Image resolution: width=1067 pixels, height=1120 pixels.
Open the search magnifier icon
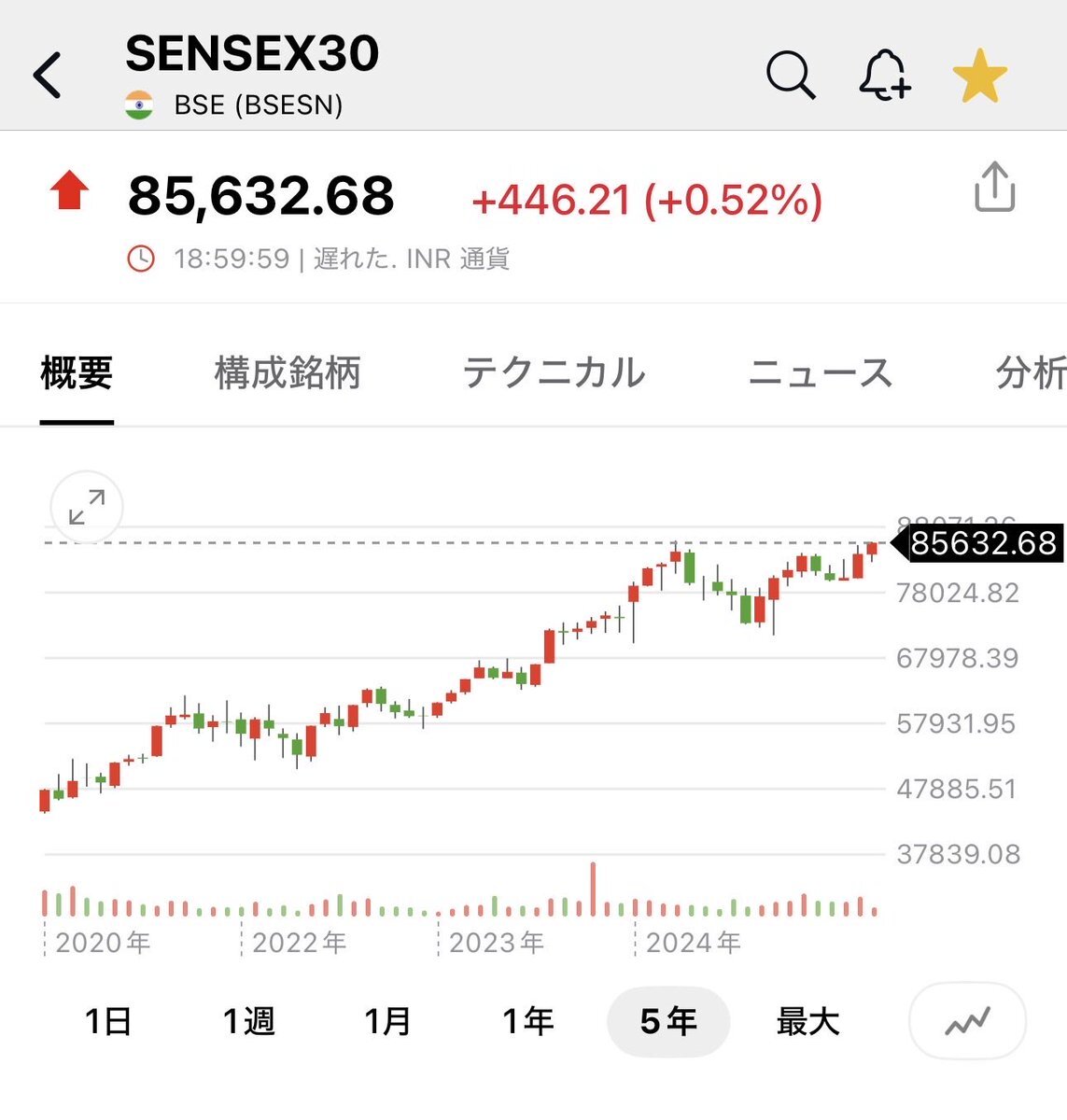[x=791, y=75]
